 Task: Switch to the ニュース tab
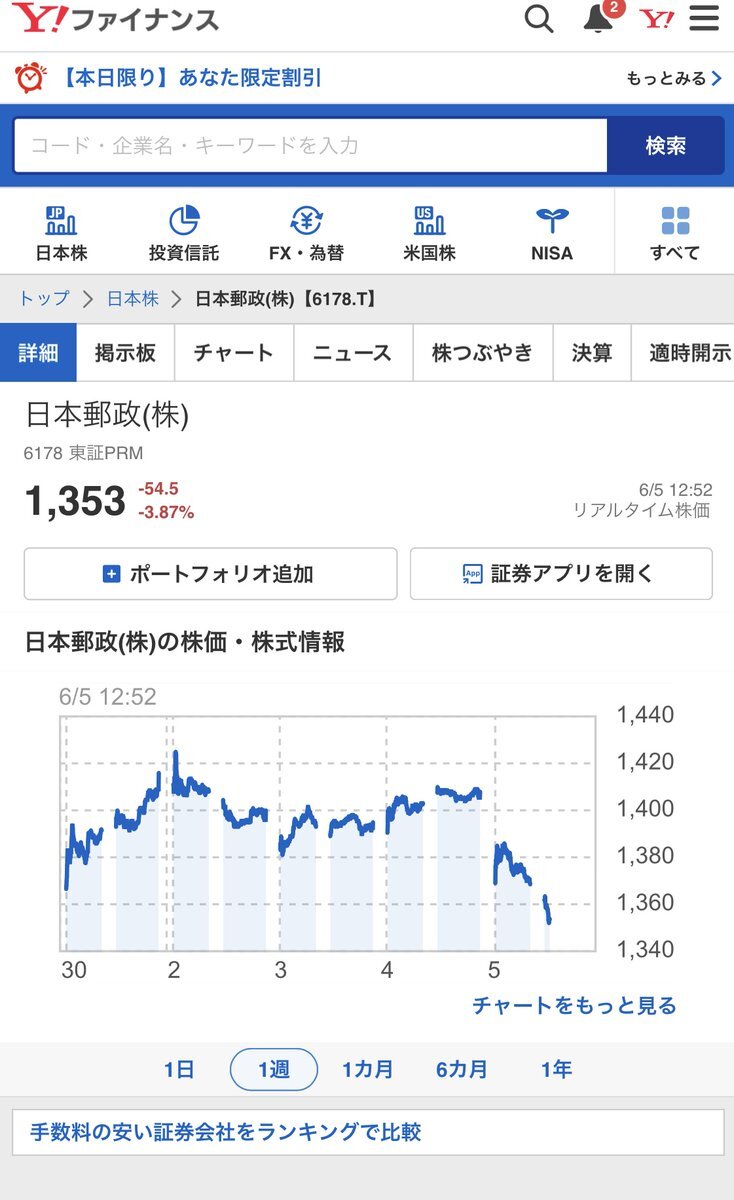(352, 353)
